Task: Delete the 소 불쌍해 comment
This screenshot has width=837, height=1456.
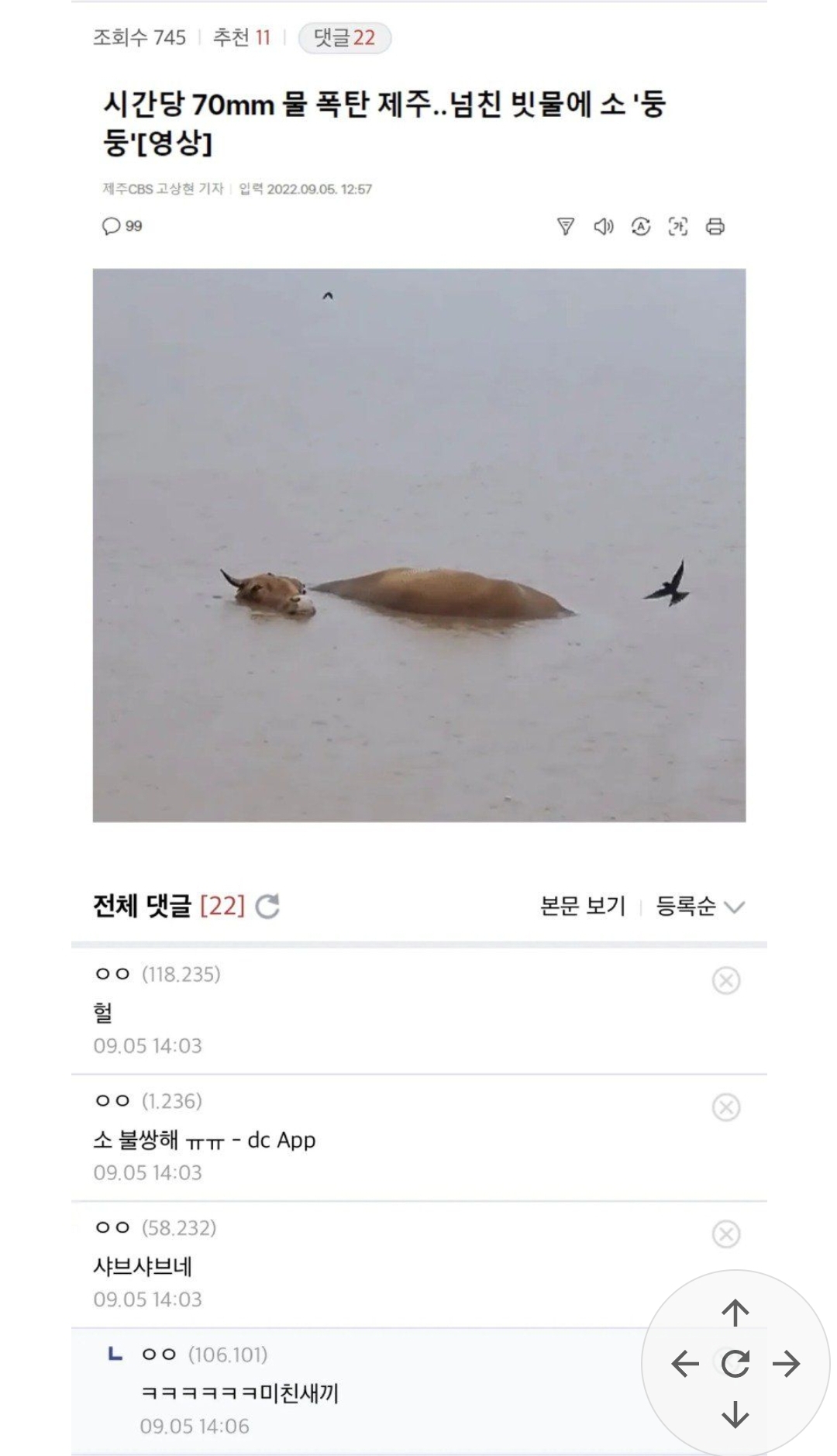Action: pyautogui.click(x=726, y=1107)
